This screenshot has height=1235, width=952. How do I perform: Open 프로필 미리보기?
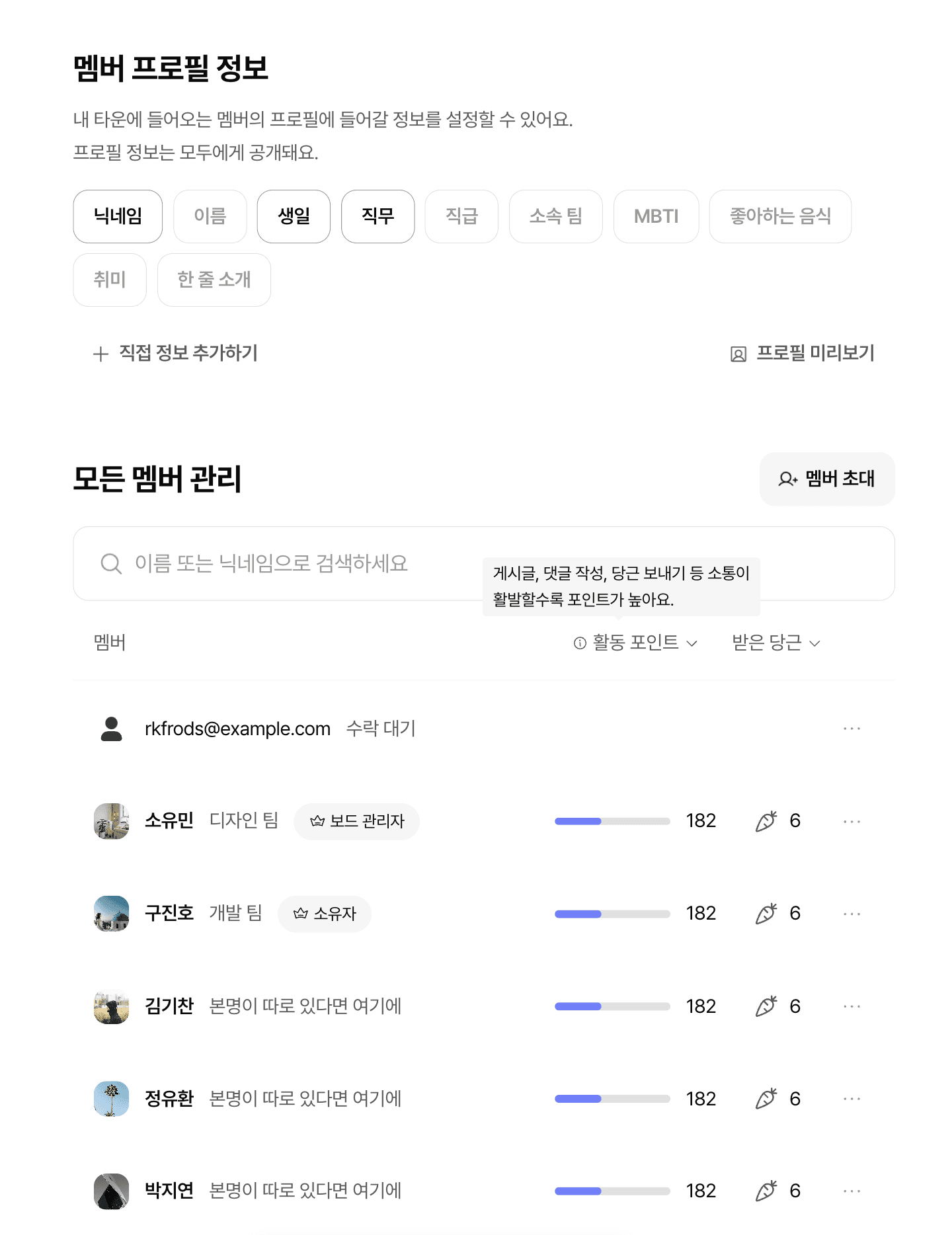pos(803,353)
